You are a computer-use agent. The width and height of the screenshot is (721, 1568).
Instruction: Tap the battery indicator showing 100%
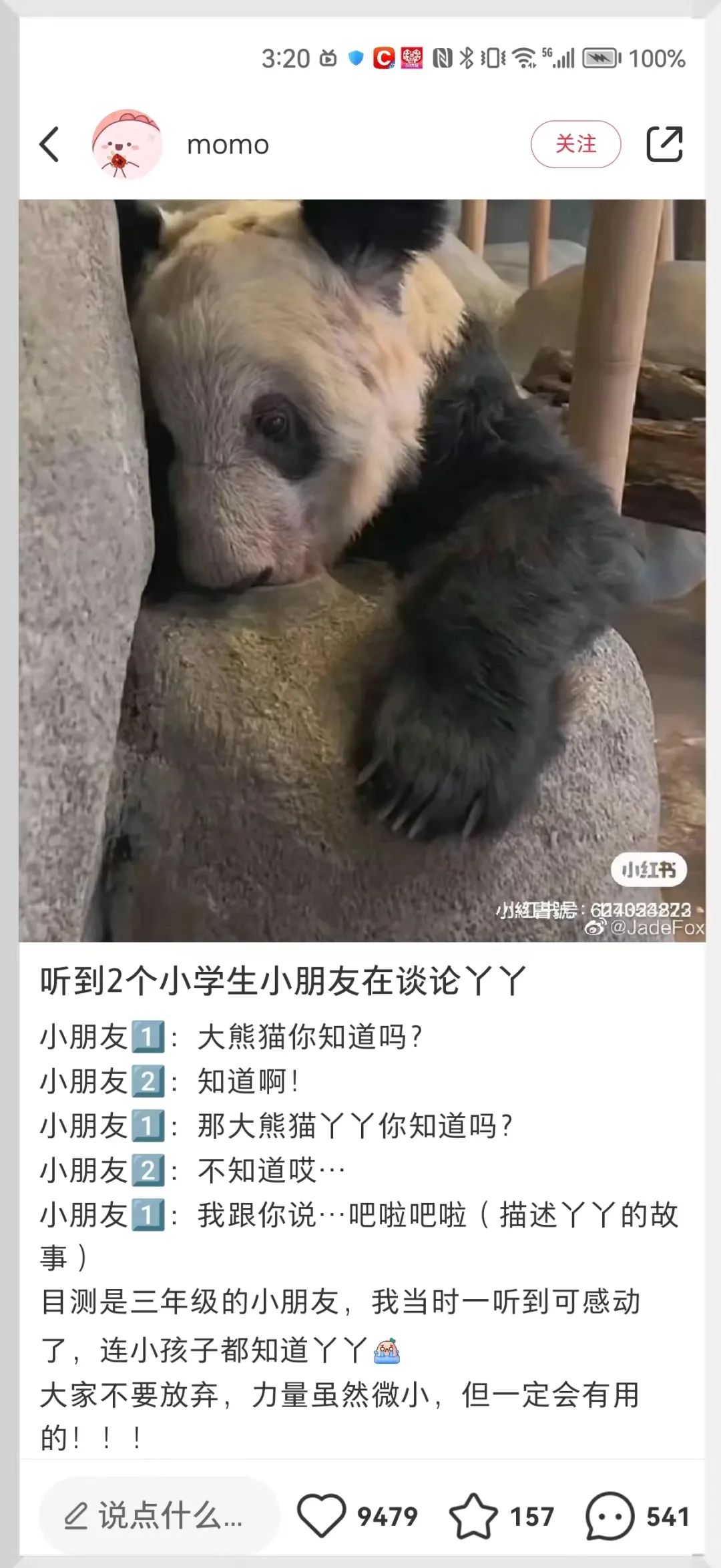pos(601,59)
